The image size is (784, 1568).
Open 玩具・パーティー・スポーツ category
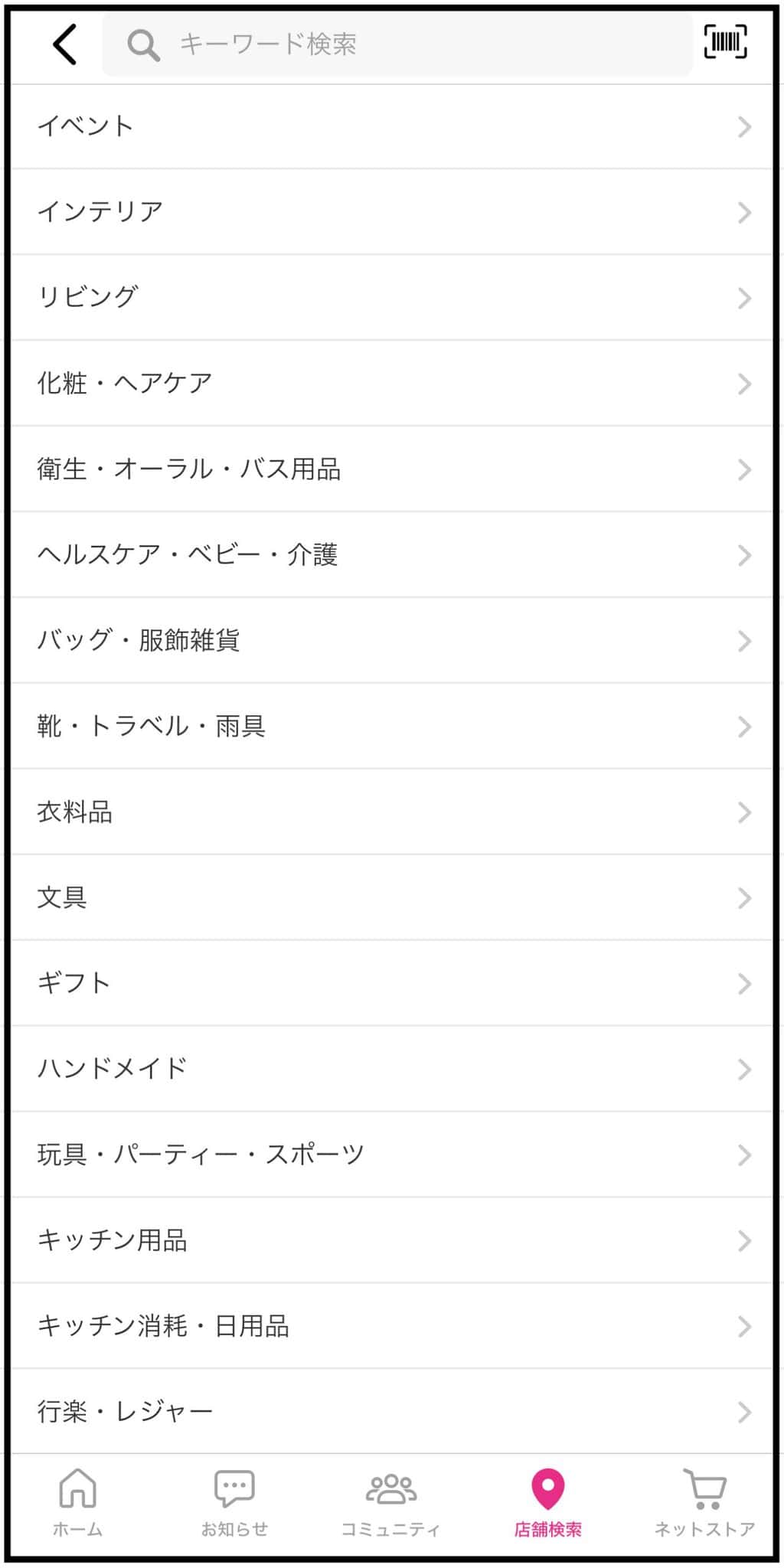[392, 1155]
